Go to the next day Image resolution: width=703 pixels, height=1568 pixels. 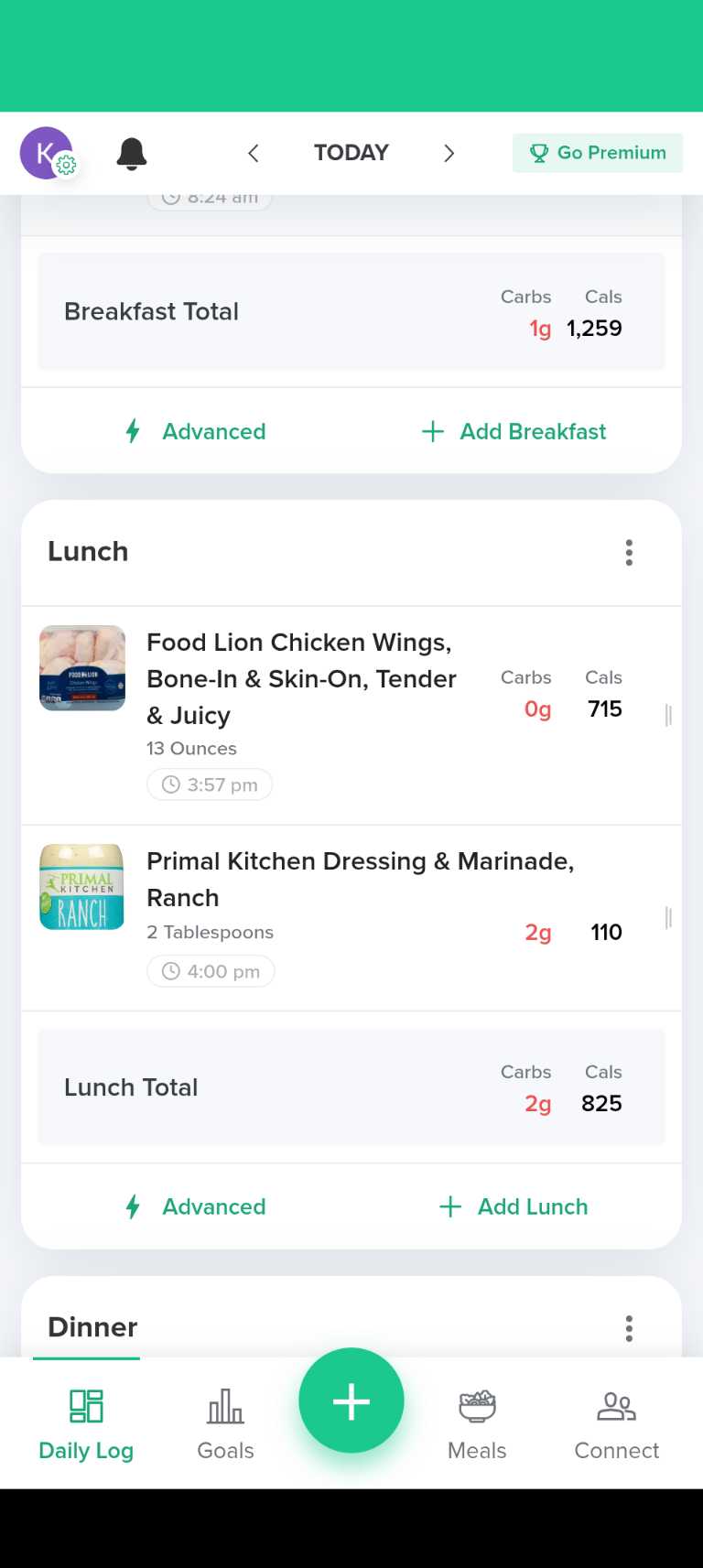click(449, 153)
